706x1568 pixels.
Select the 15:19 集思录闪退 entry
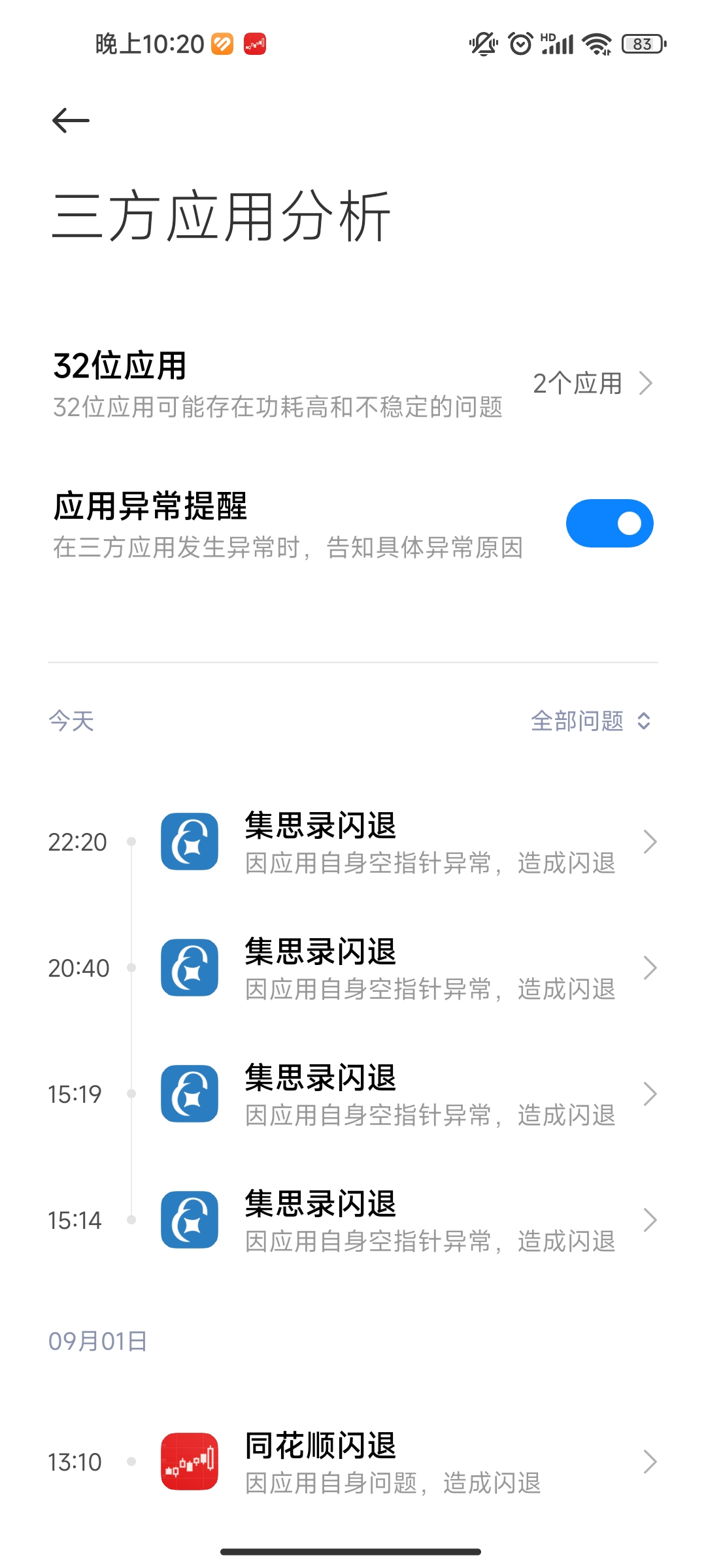click(405, 1094)
